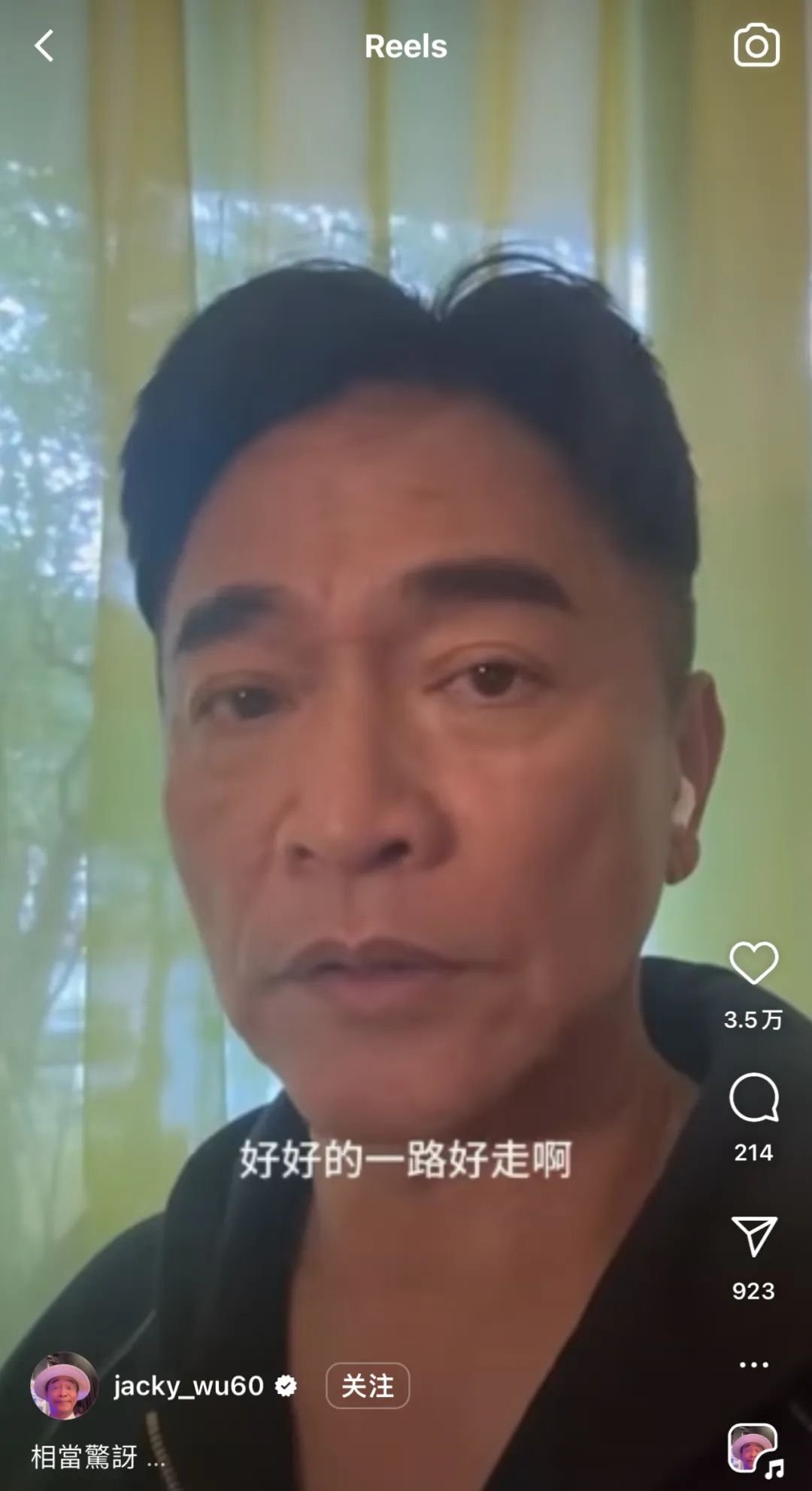812x1491 pixels.
Task: Like this reel with the heart icon
Action: pos(753,962)
